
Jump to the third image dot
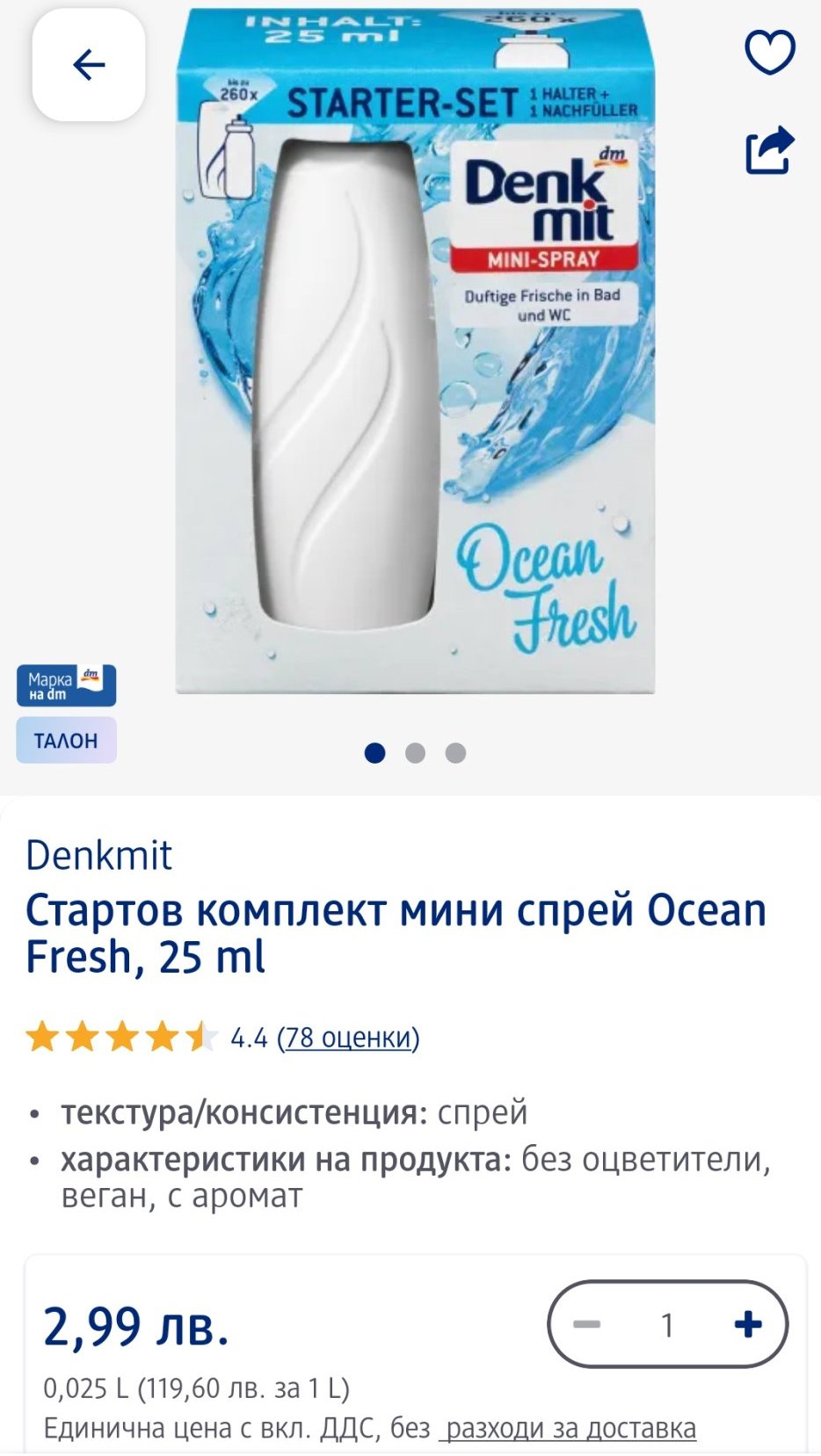tap(455, 753)
